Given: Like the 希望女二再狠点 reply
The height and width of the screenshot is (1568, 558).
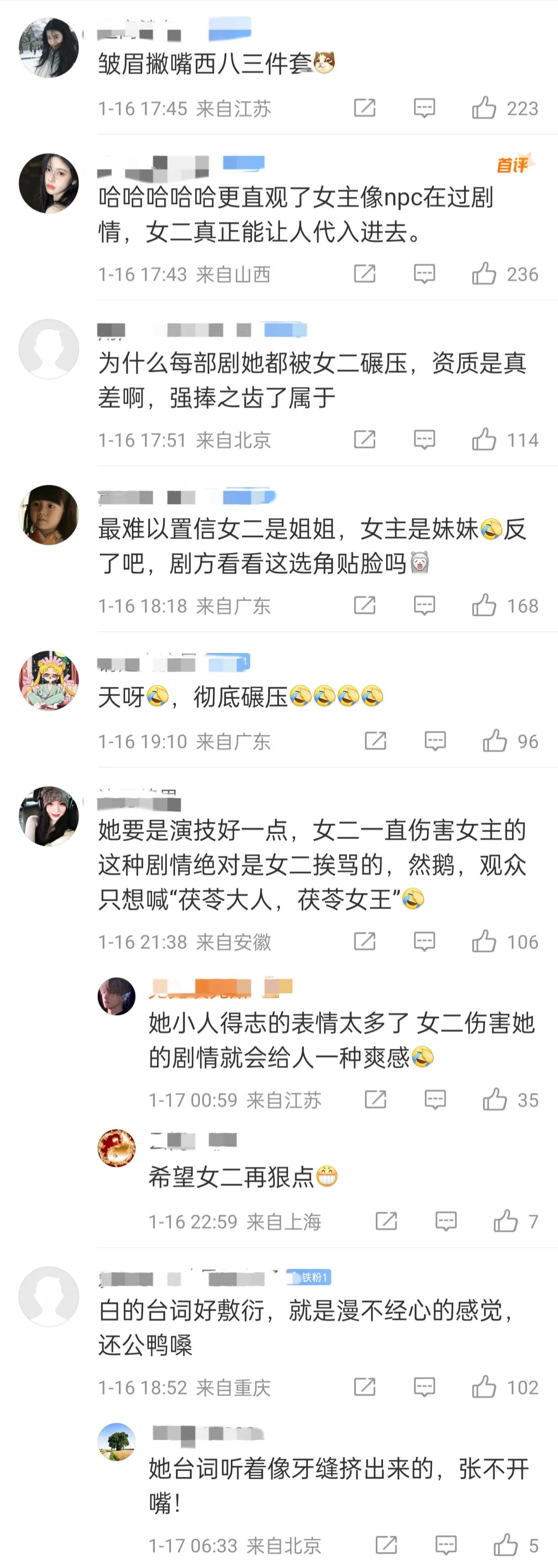Looking at the screenshot, I should pos(506,1221).
